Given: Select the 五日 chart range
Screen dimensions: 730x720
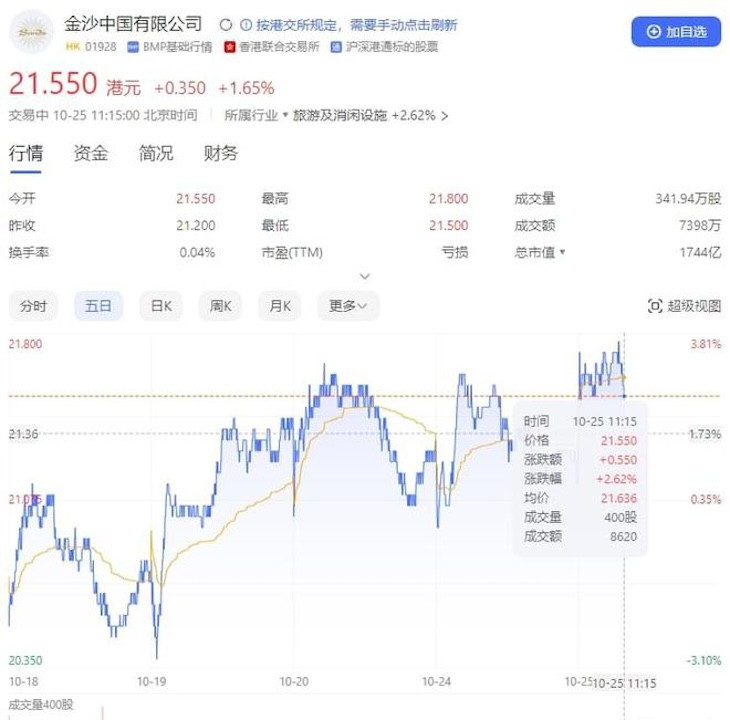Looking at the screenshot, I should click(97, 306).
